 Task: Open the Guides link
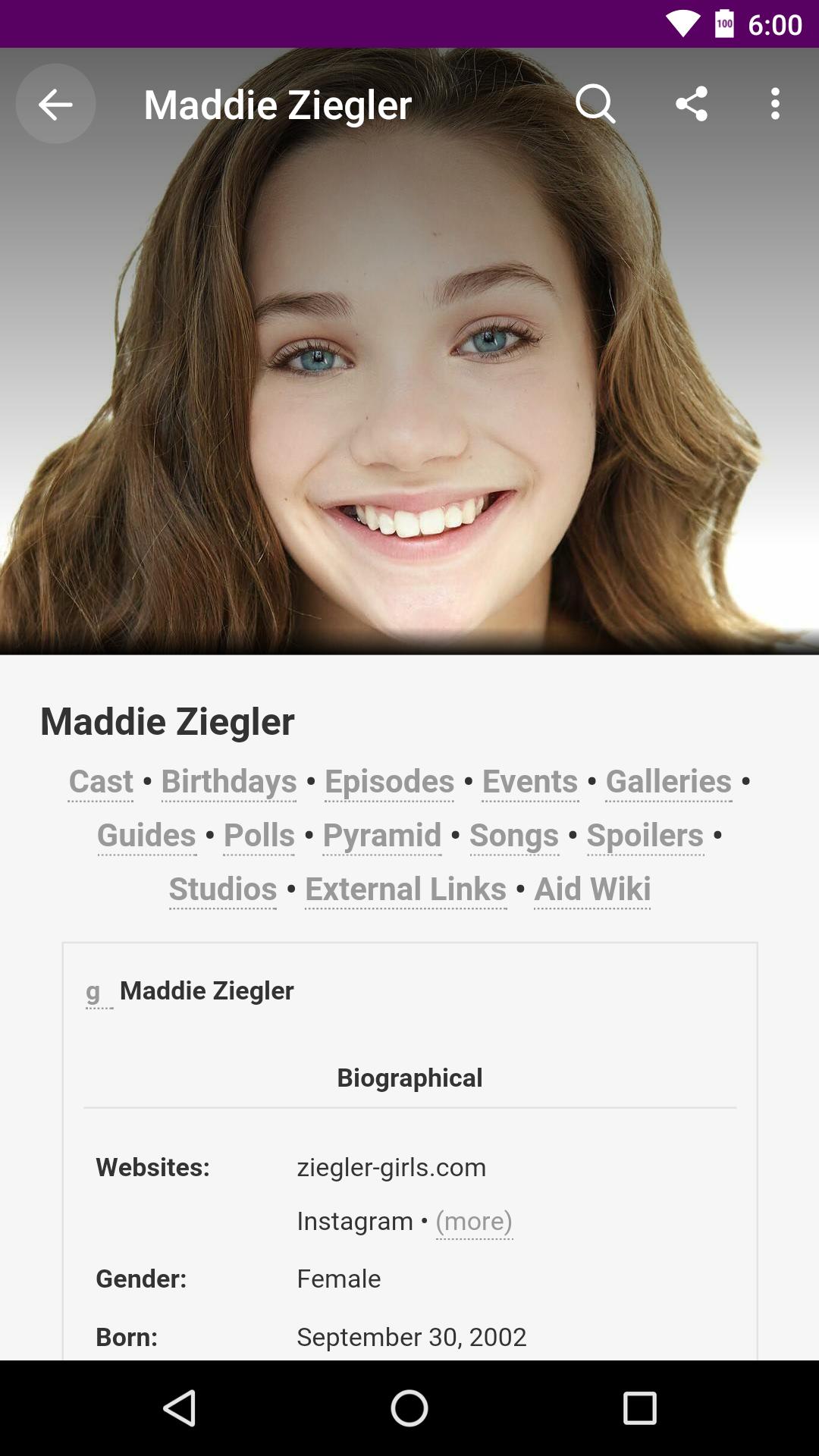146,835
